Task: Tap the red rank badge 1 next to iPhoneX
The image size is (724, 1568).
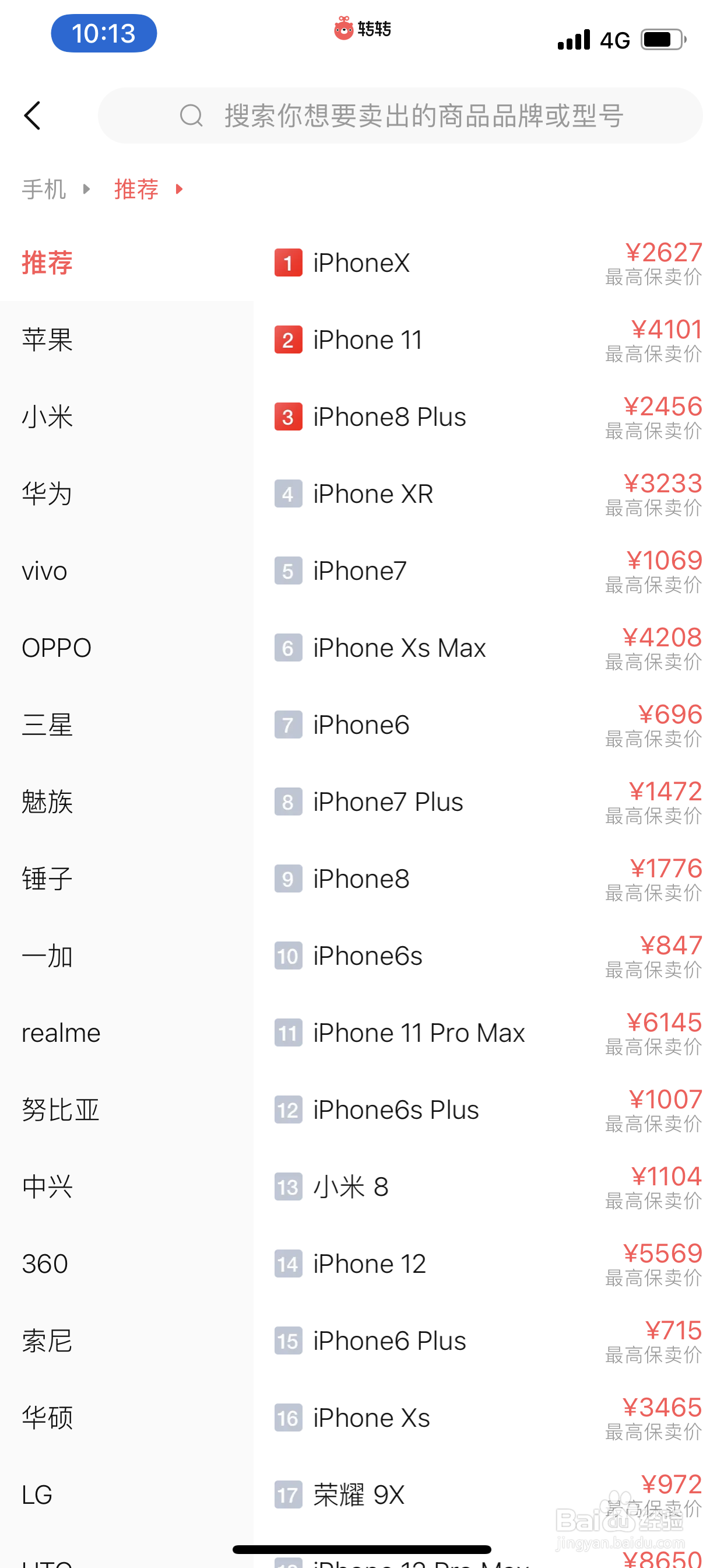Action: pyautogui.click(x=287, y=262)
